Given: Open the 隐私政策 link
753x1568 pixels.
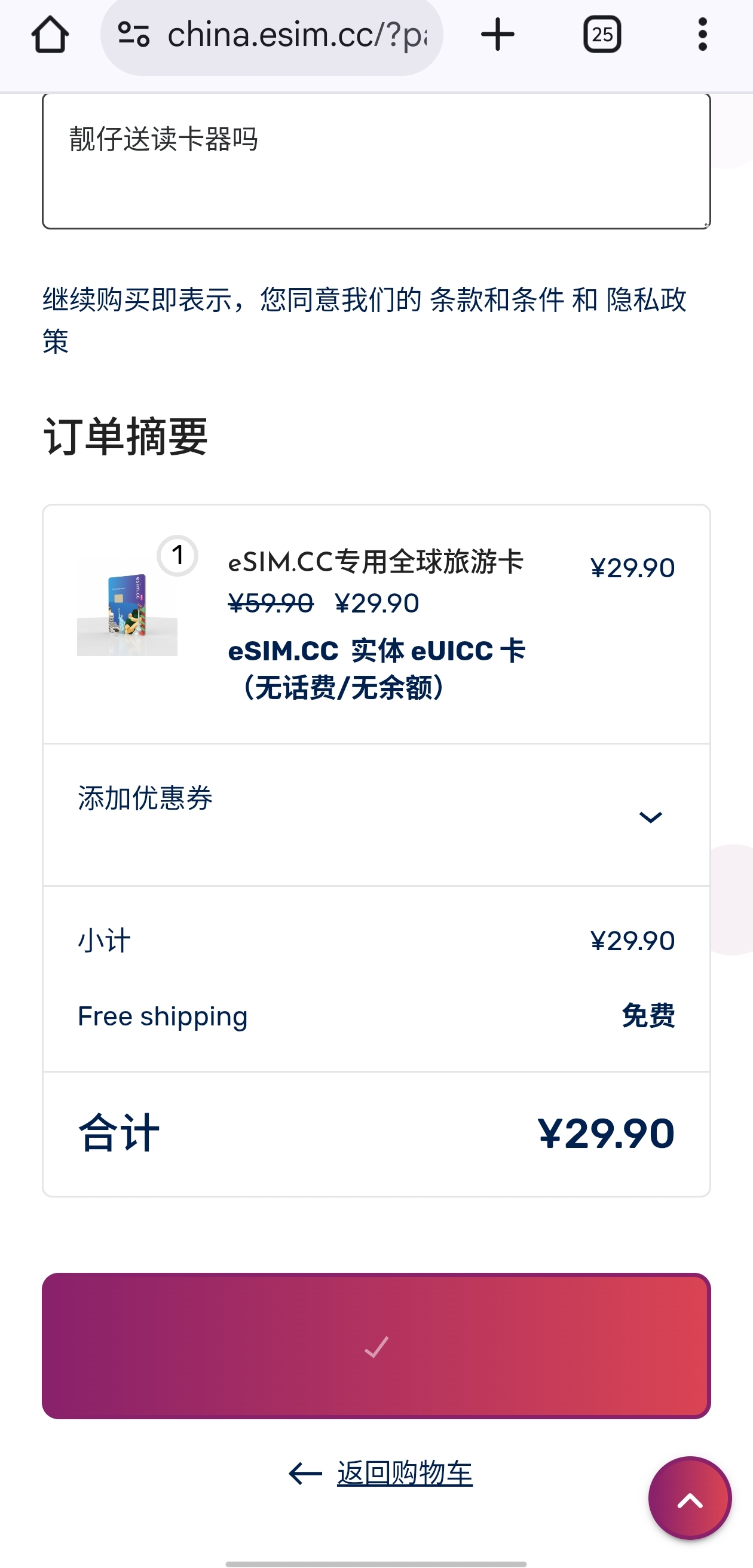Looking at the screenshot, I should (x=645, y=300).
